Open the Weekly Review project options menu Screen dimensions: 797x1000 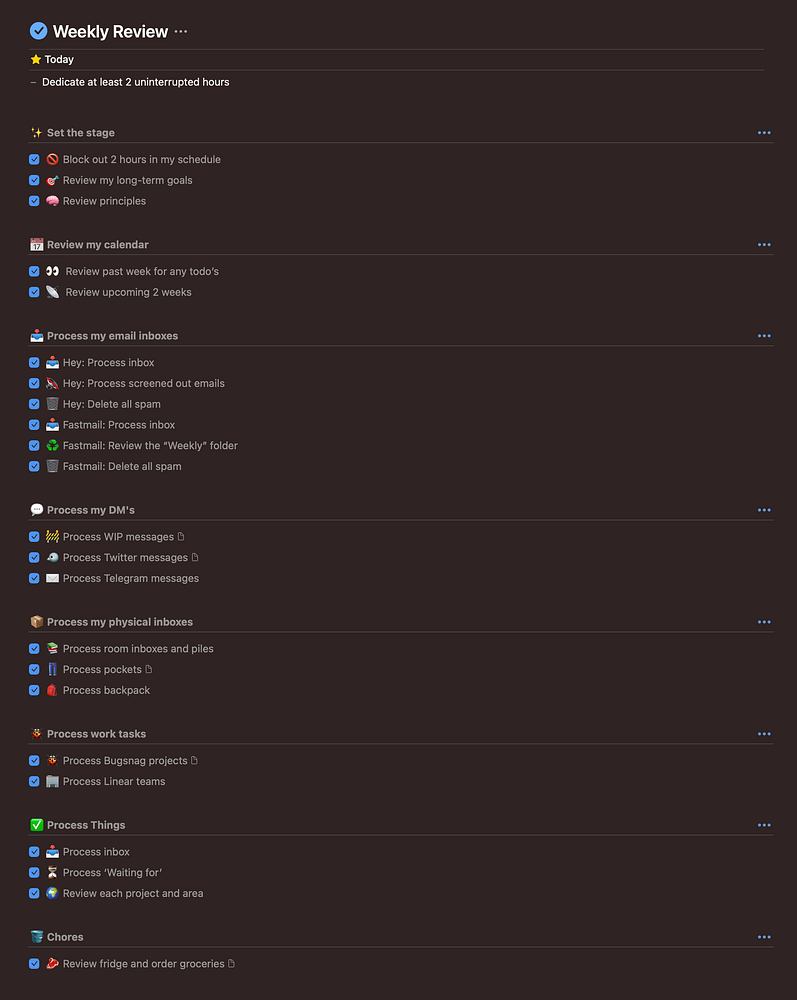tap(181, 32)
